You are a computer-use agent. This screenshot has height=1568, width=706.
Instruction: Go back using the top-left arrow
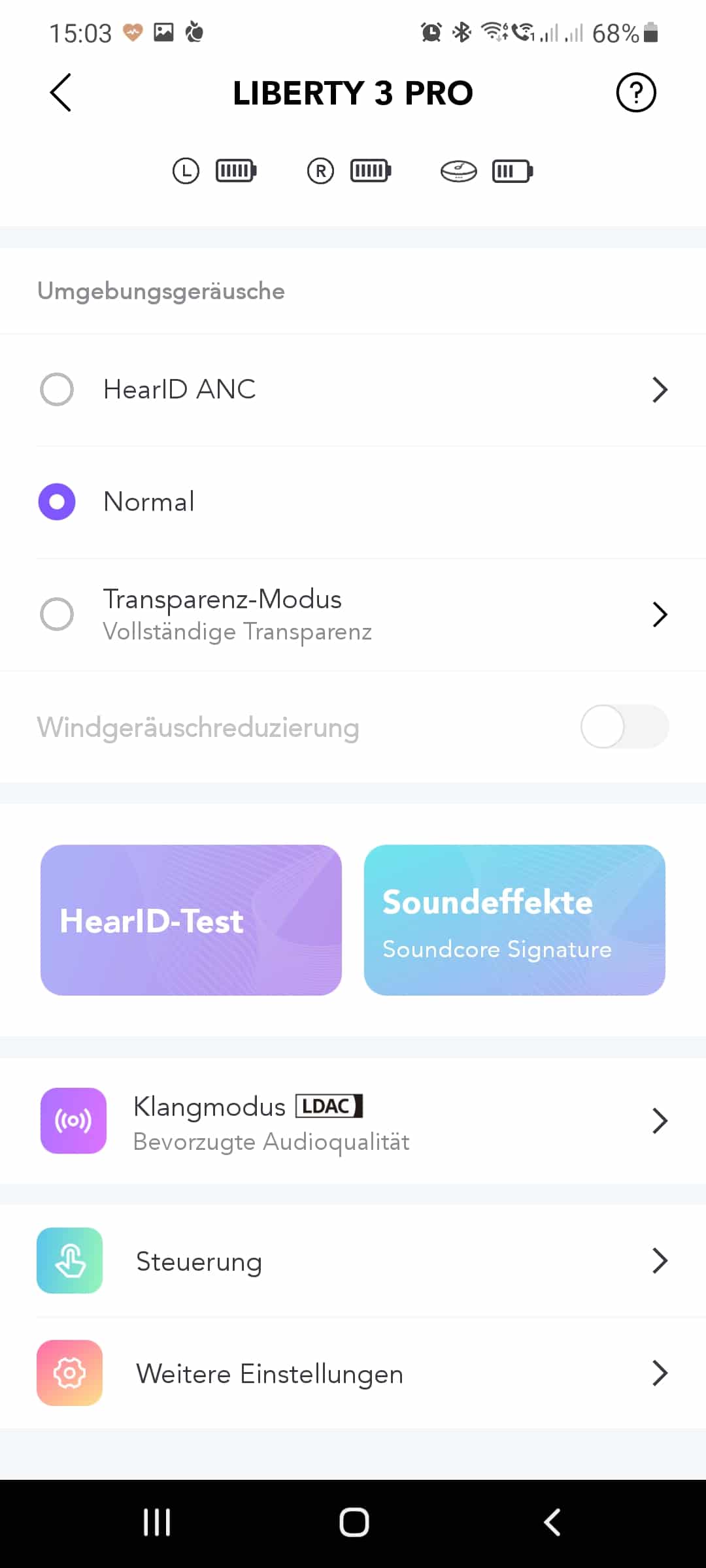tap(60, 93)
